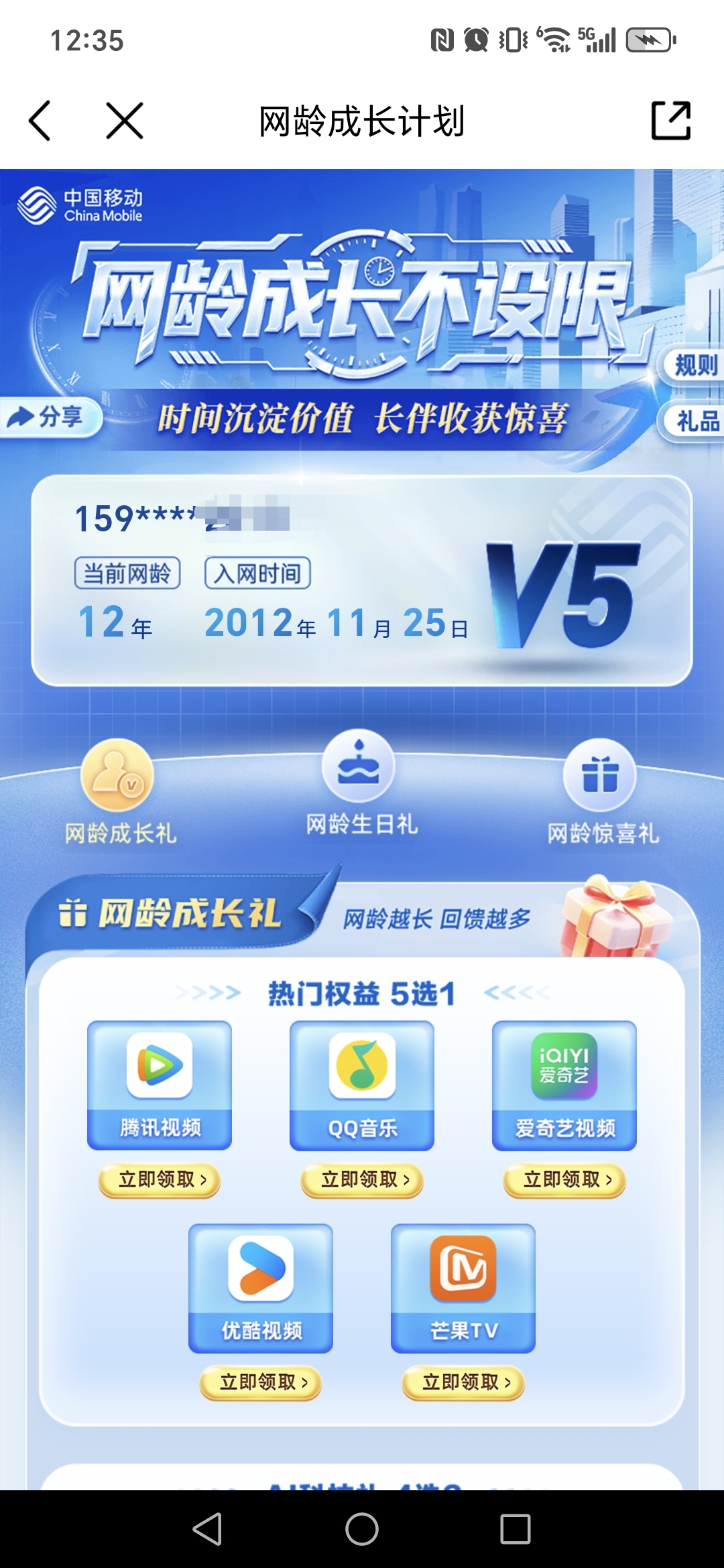Claim the 优酷视频 benefit

pyautogui.click(x=261, y=1382)
